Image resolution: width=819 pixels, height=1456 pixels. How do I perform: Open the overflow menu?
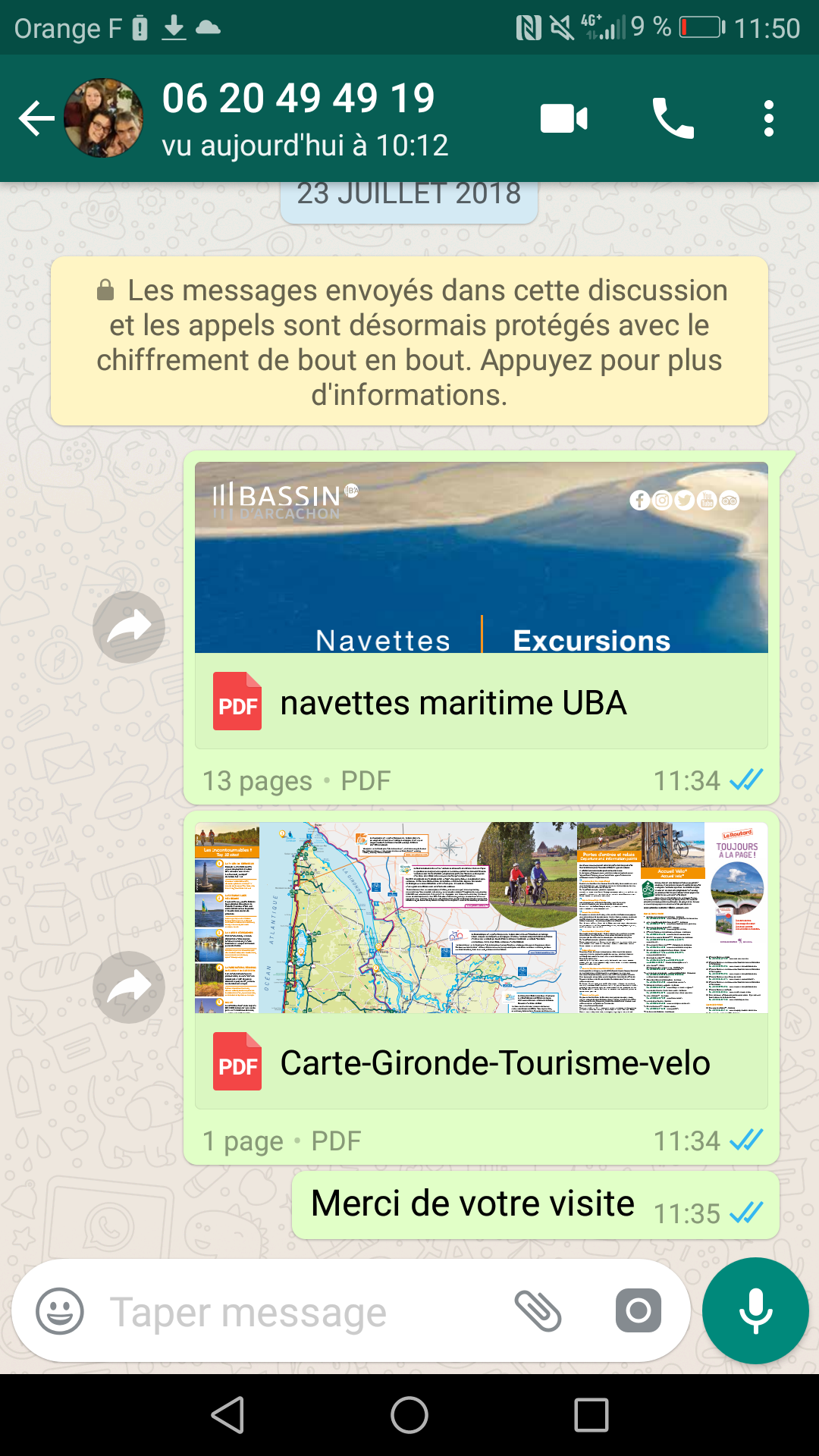tap(769, 119)
